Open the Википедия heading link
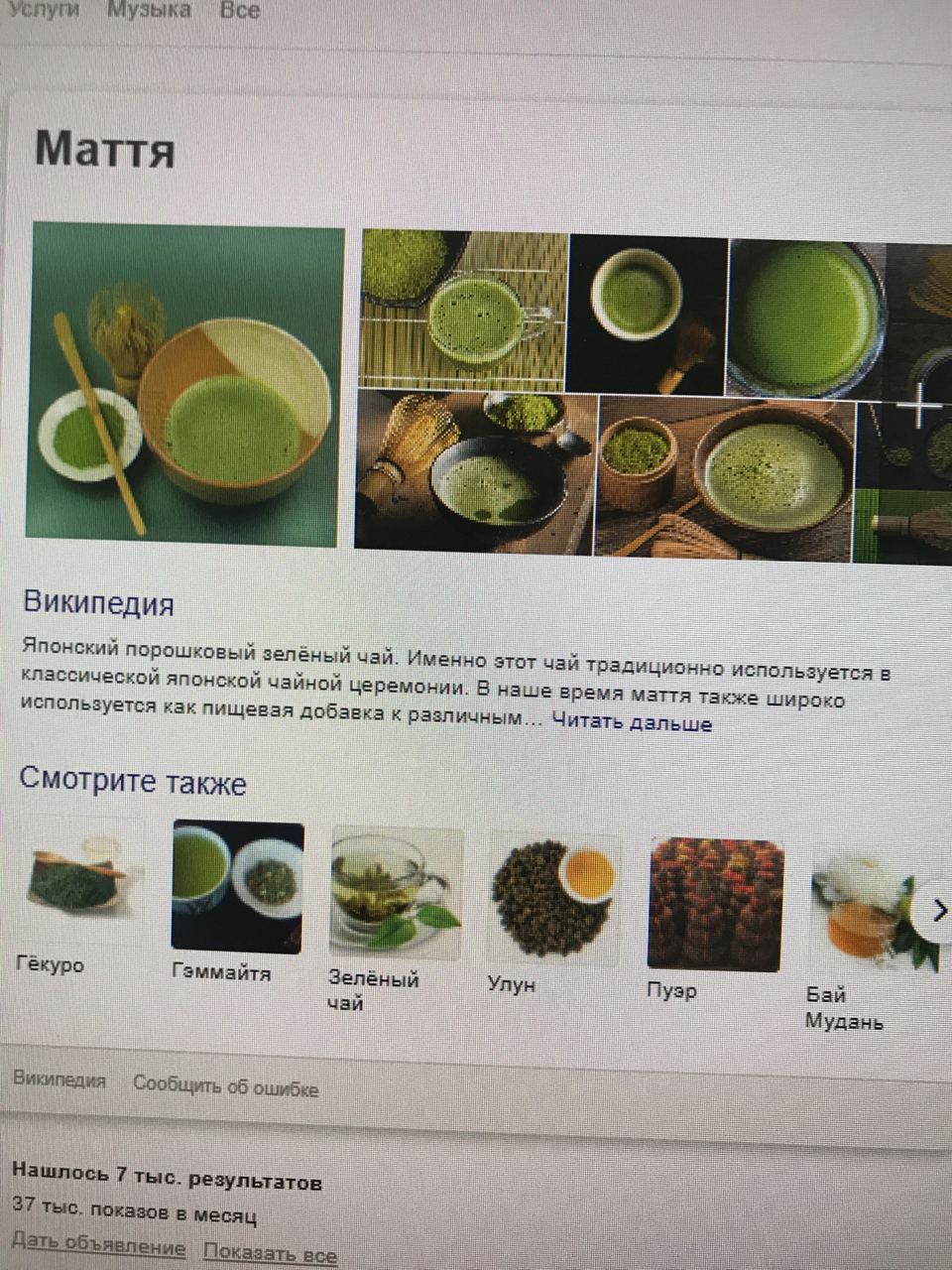 click(x=98, y=603)
